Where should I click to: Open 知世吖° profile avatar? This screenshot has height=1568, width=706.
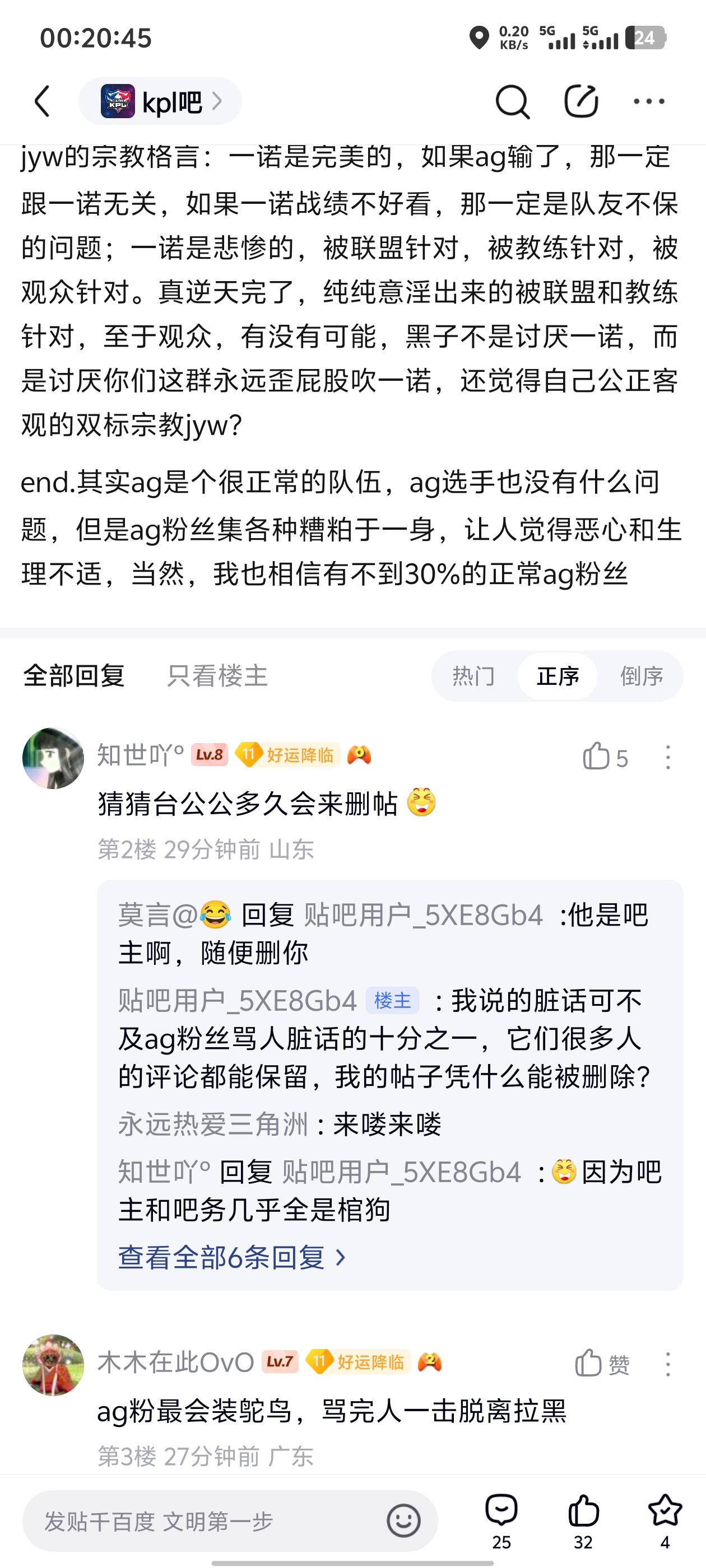[x=53, y=758]
